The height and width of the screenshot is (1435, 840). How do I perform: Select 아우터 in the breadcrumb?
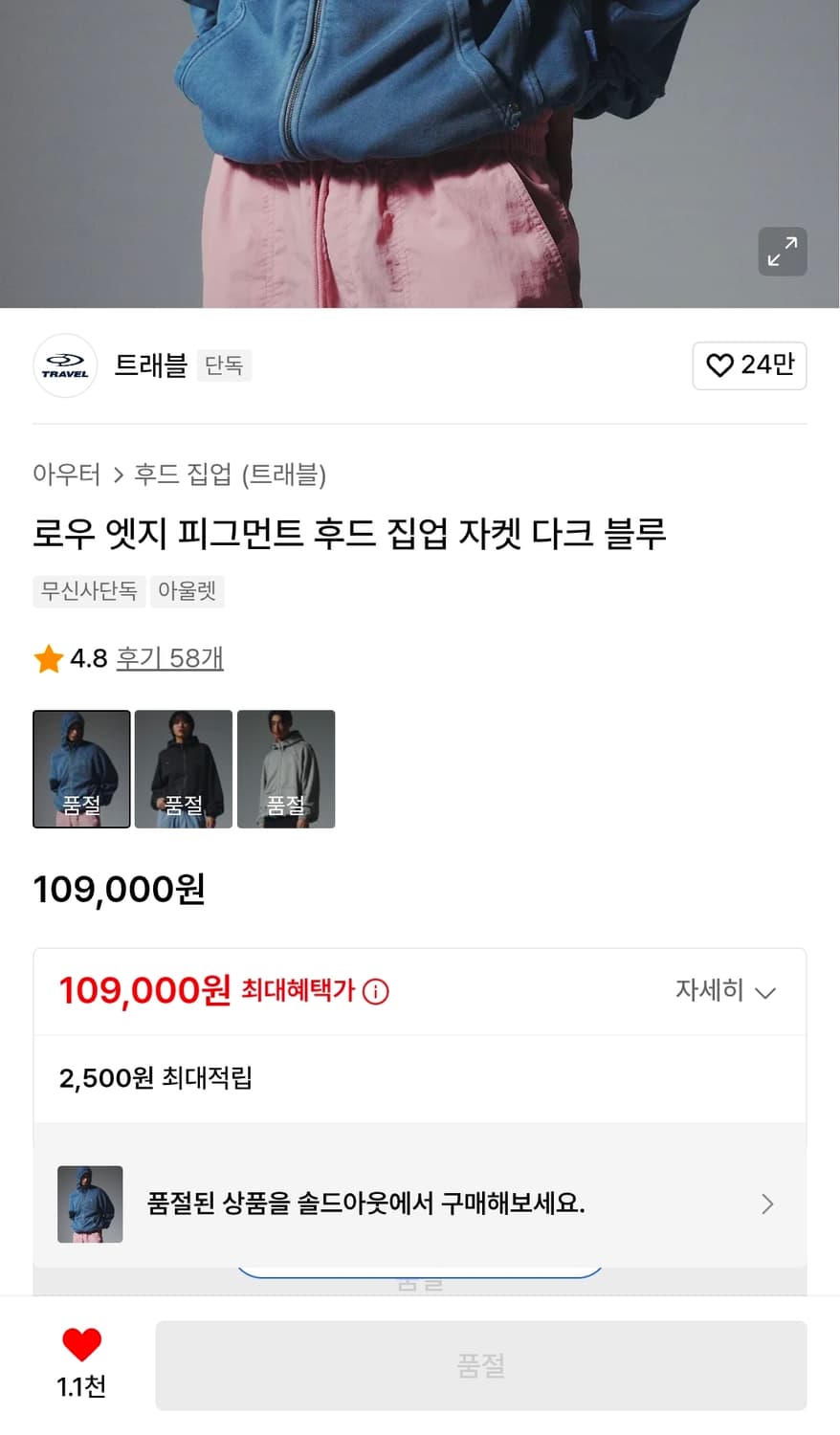[x=67, y=475]
